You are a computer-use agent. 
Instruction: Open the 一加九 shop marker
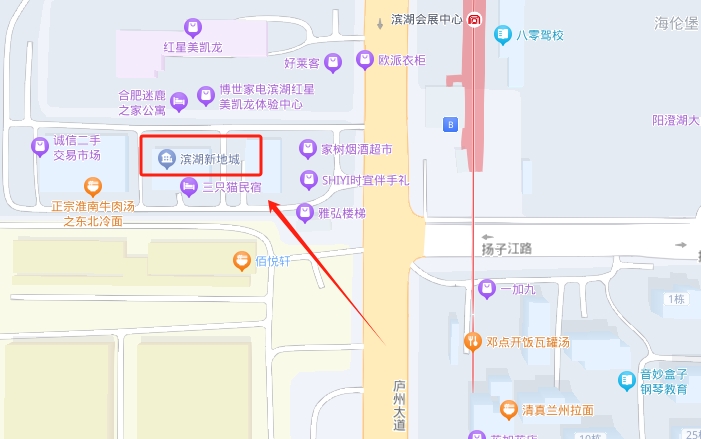point(487,289)
